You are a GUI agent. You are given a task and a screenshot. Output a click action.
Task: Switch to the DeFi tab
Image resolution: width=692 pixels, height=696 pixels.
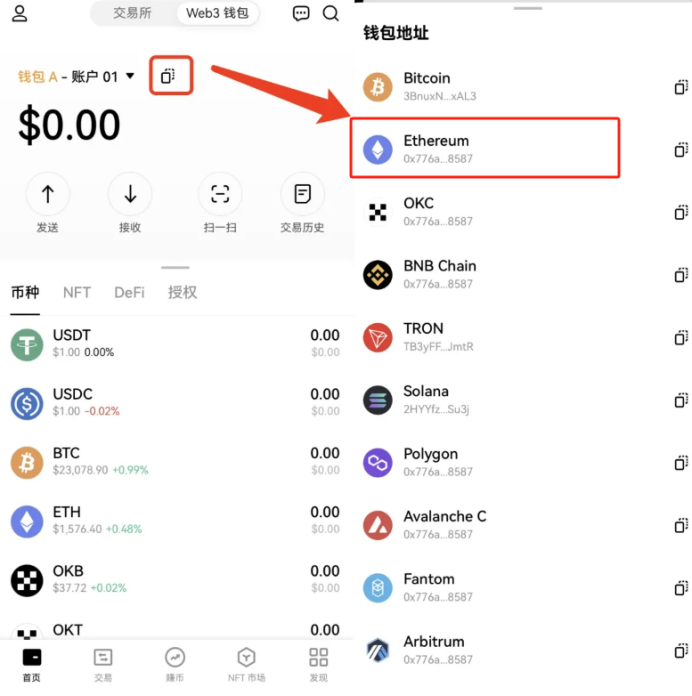point(129,292)
